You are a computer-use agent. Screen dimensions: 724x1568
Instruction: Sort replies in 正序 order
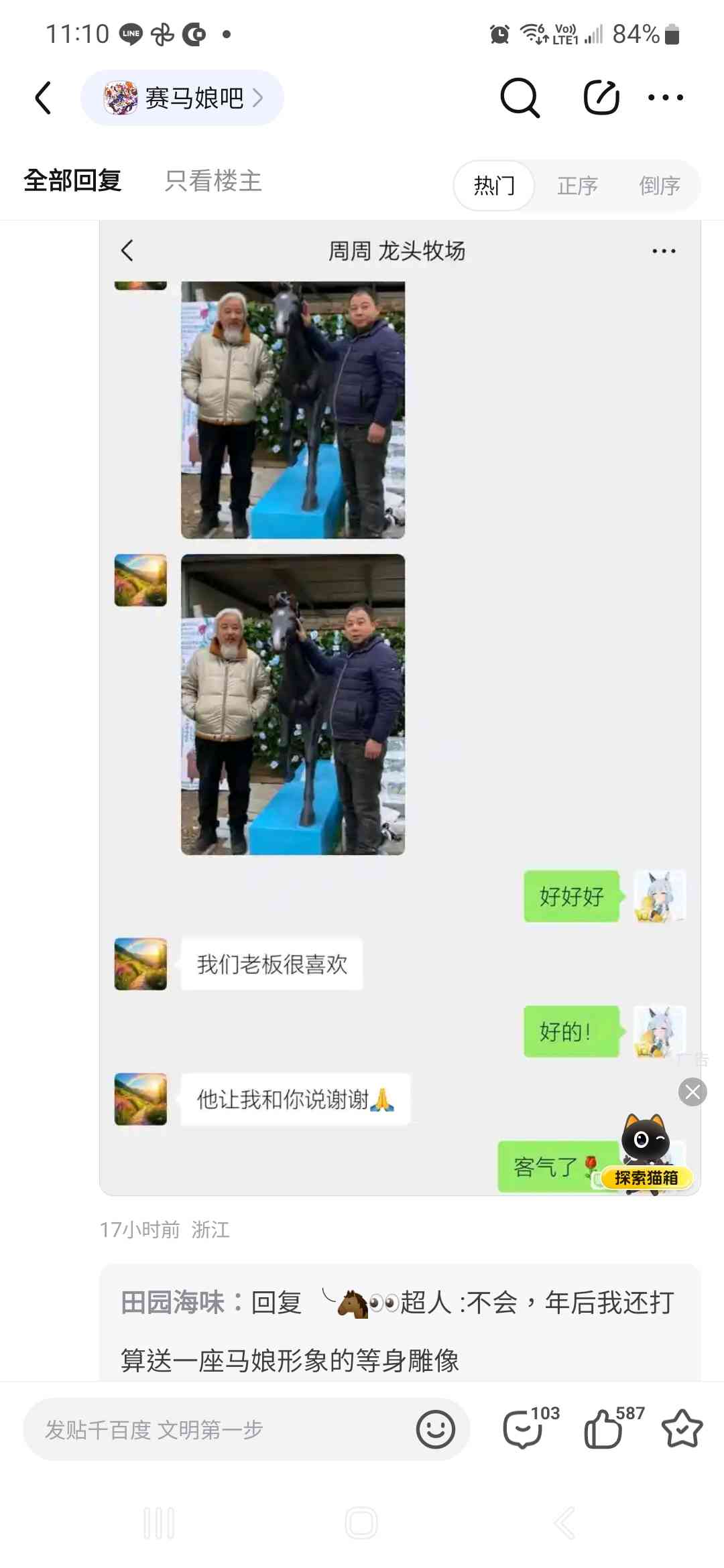(577, 186)
